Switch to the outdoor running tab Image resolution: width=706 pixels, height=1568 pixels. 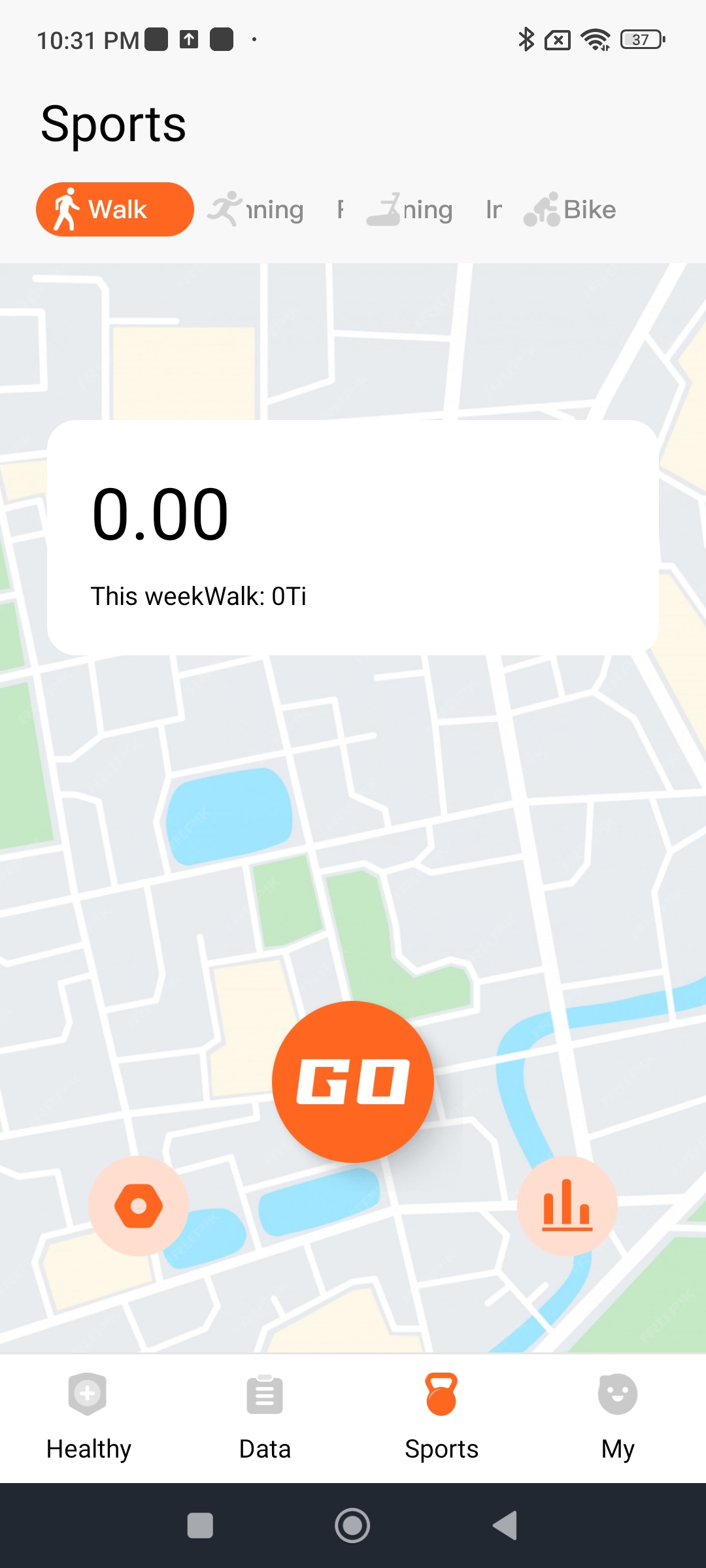click(x=256, y=210)
